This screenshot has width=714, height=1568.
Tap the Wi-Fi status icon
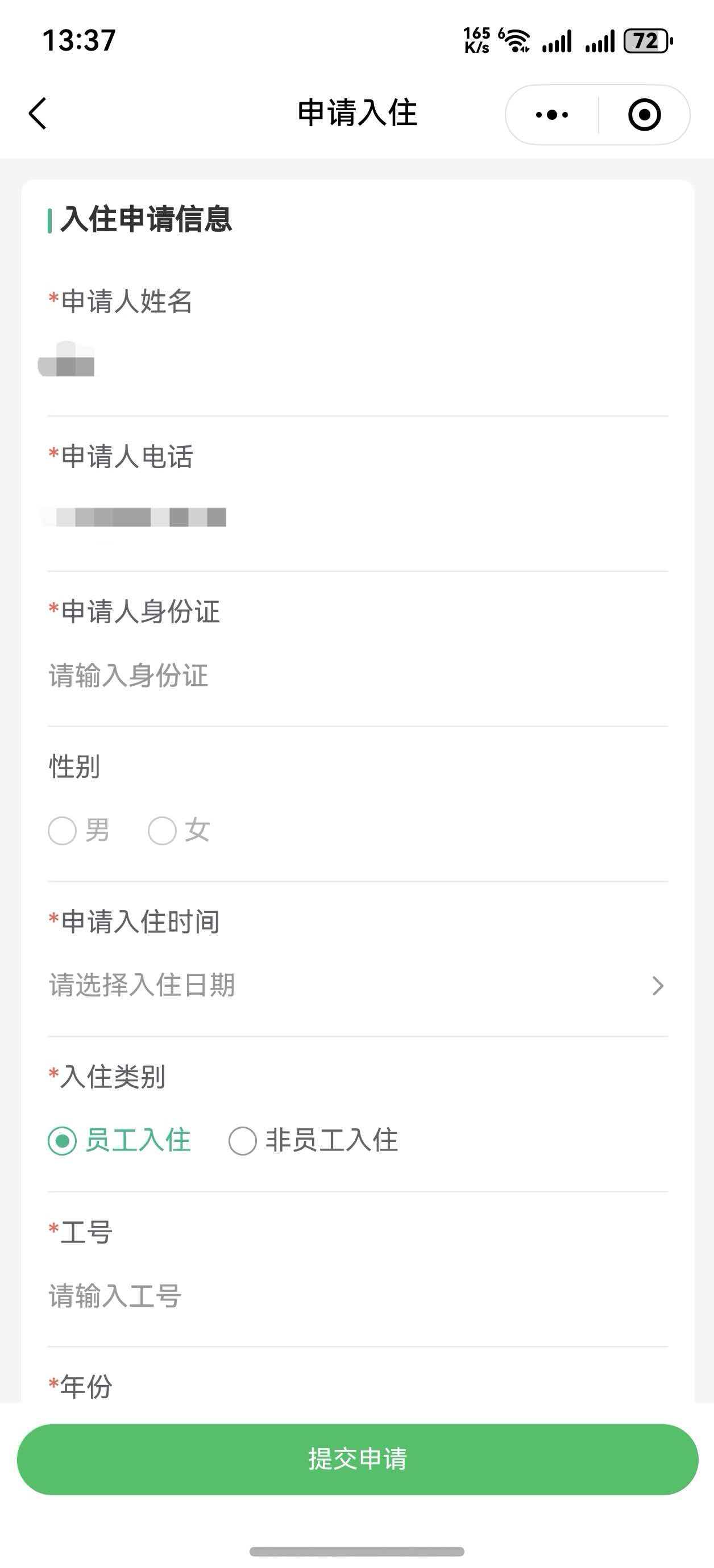pos(515,41)
